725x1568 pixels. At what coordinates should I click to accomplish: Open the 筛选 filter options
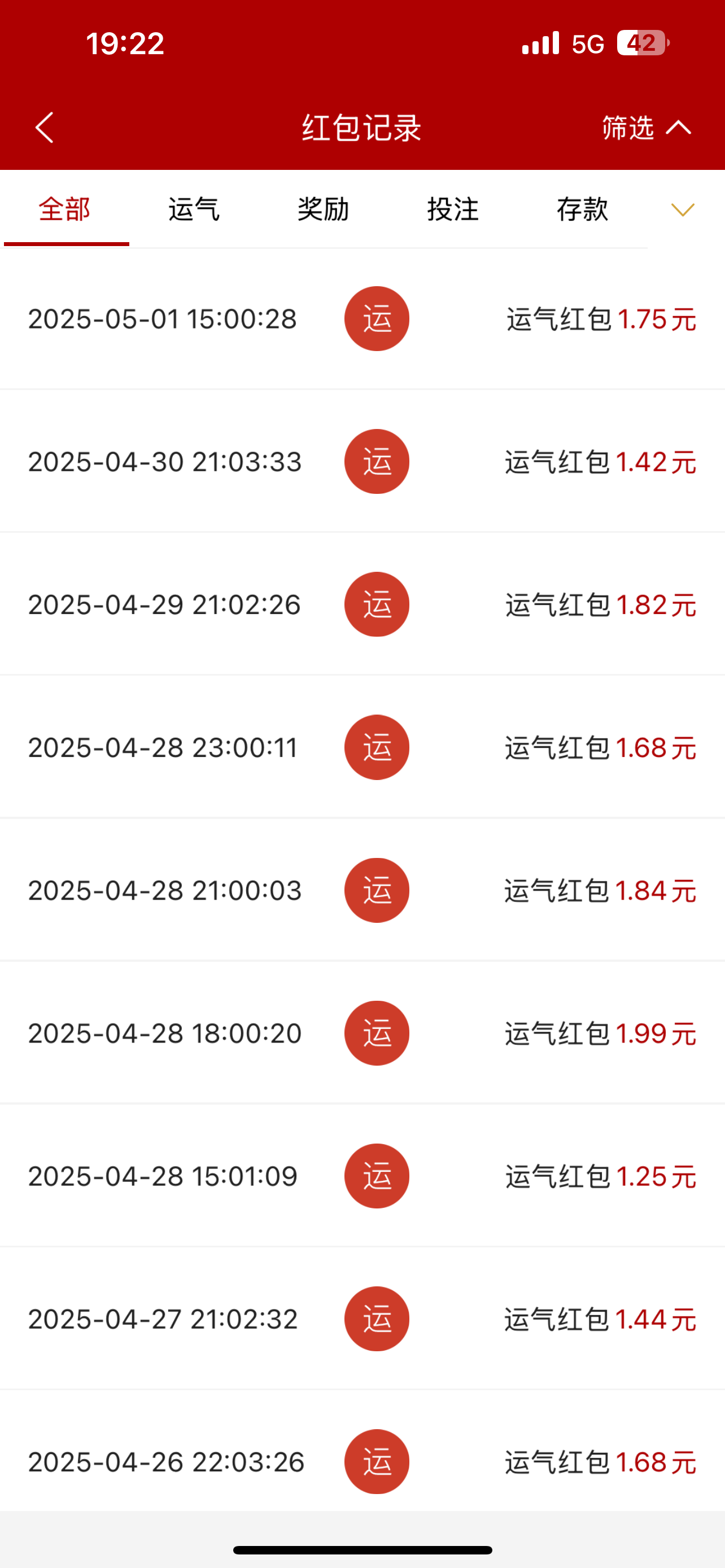point(646,127)
